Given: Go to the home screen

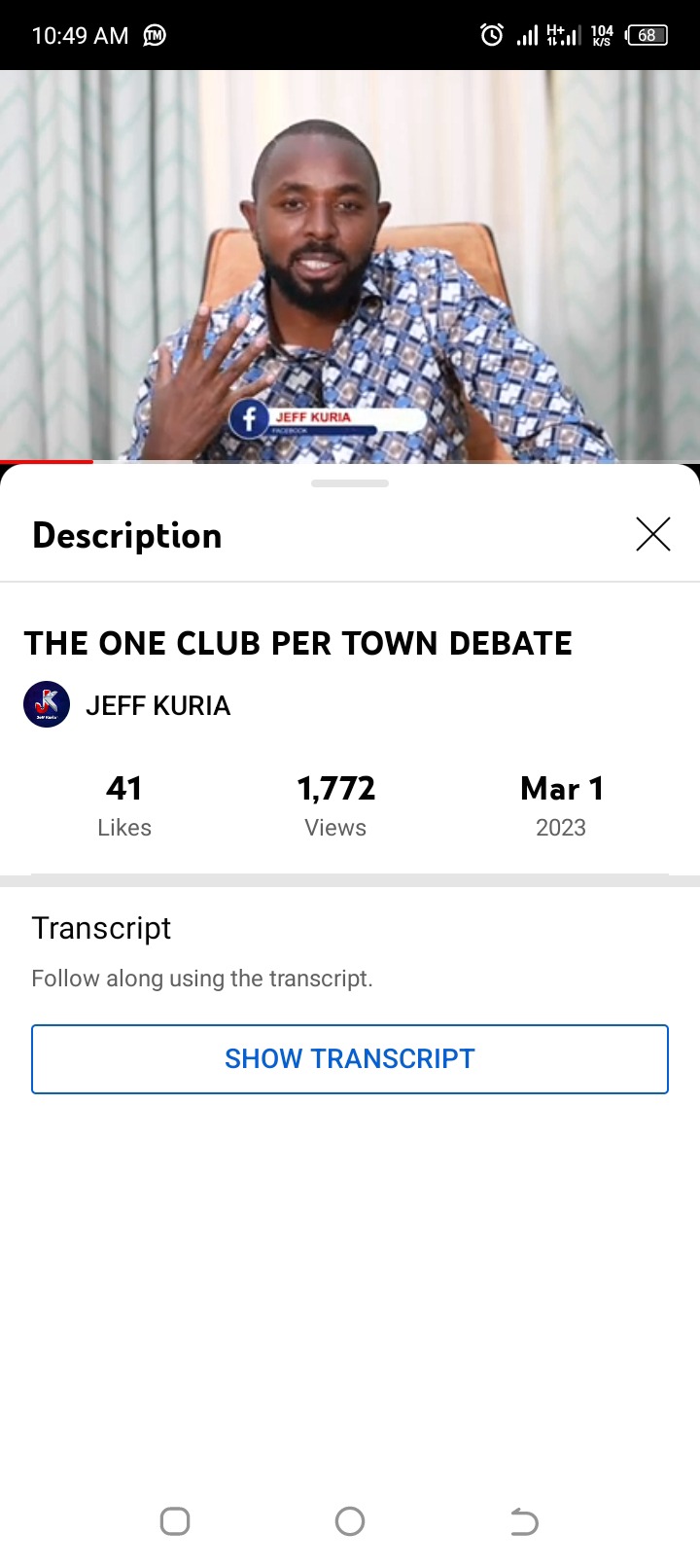Looking at the screenshot, I should (x=350, y=1521).
